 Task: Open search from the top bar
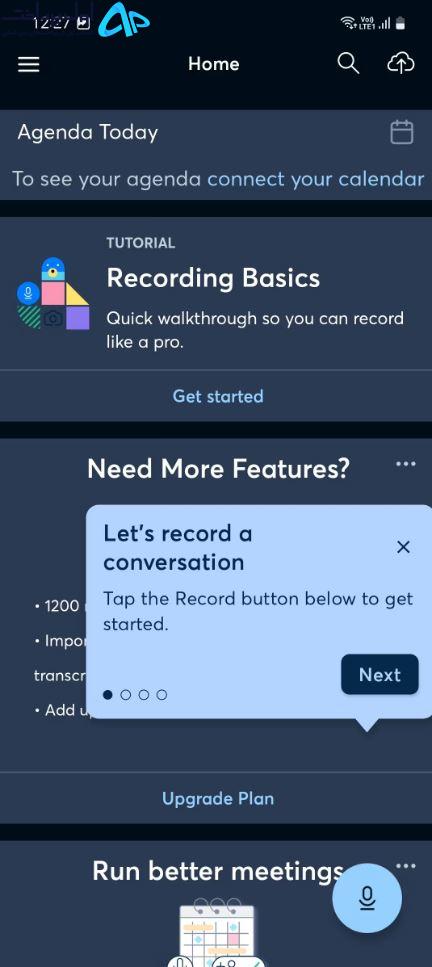point(348,64)
